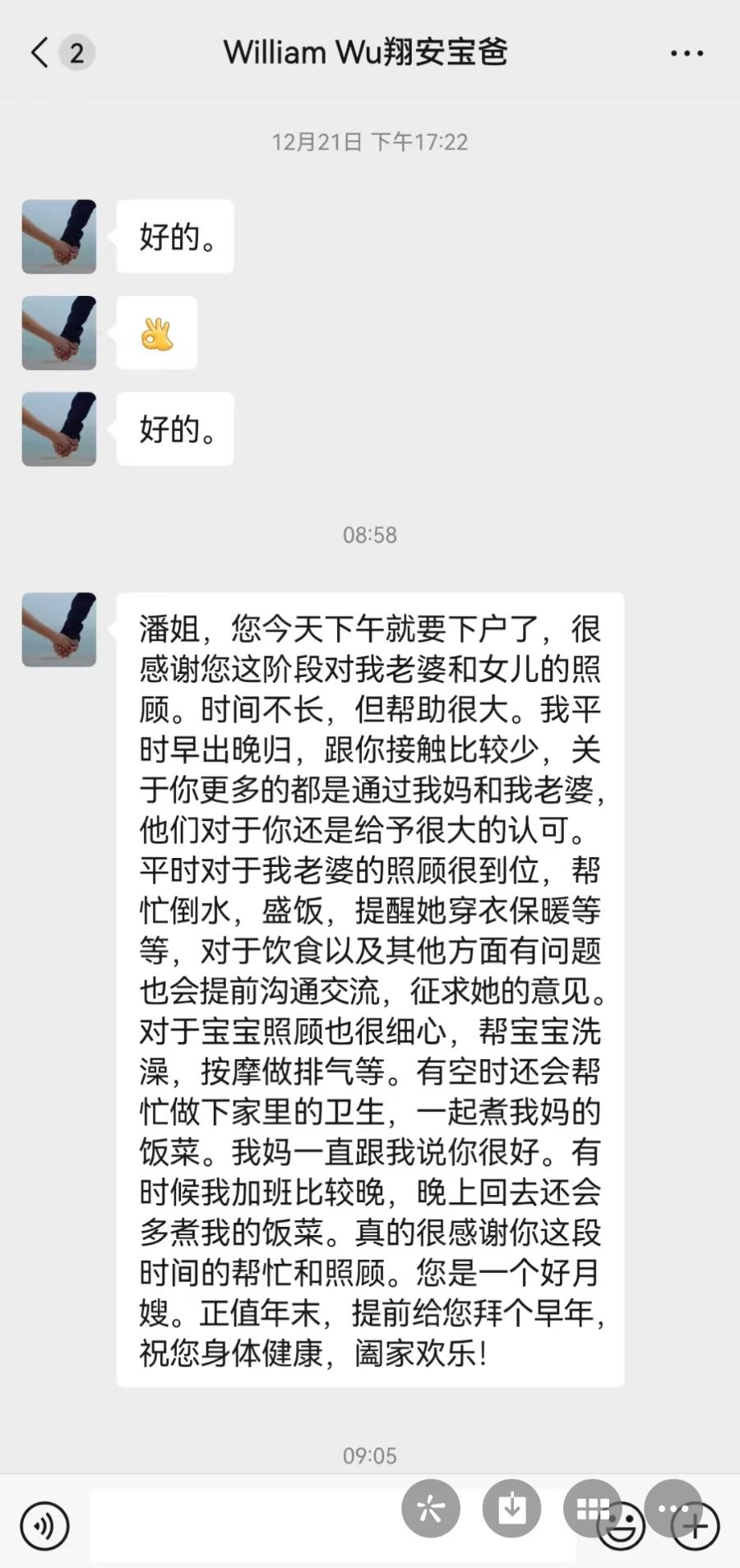This screenshot has width=740, height=1568.
Task: Tap the OK hand emoji message
Action: [x=156, y=333]
